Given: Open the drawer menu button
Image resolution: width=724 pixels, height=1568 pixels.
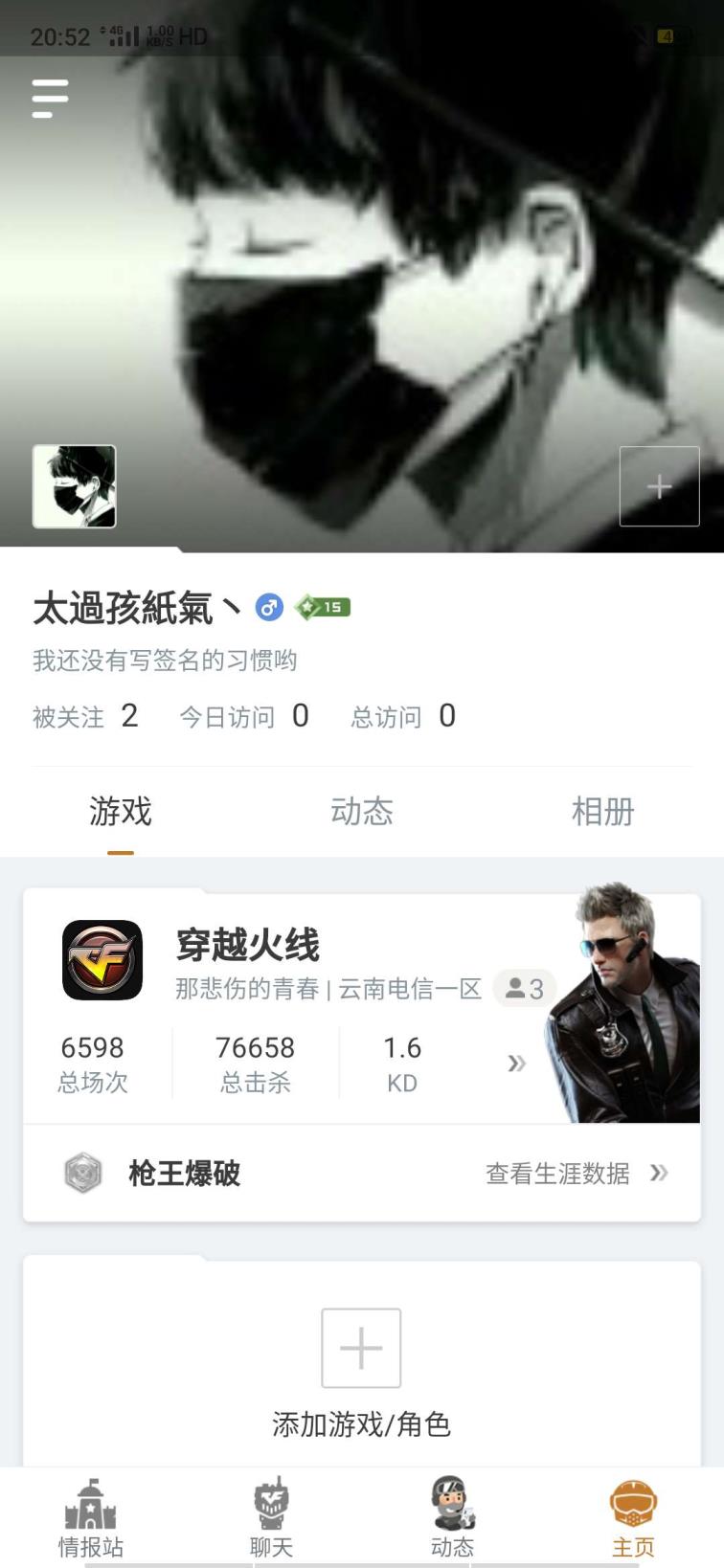Looking at the screenshot, I should pyautogui.click(x=50, y=98).
